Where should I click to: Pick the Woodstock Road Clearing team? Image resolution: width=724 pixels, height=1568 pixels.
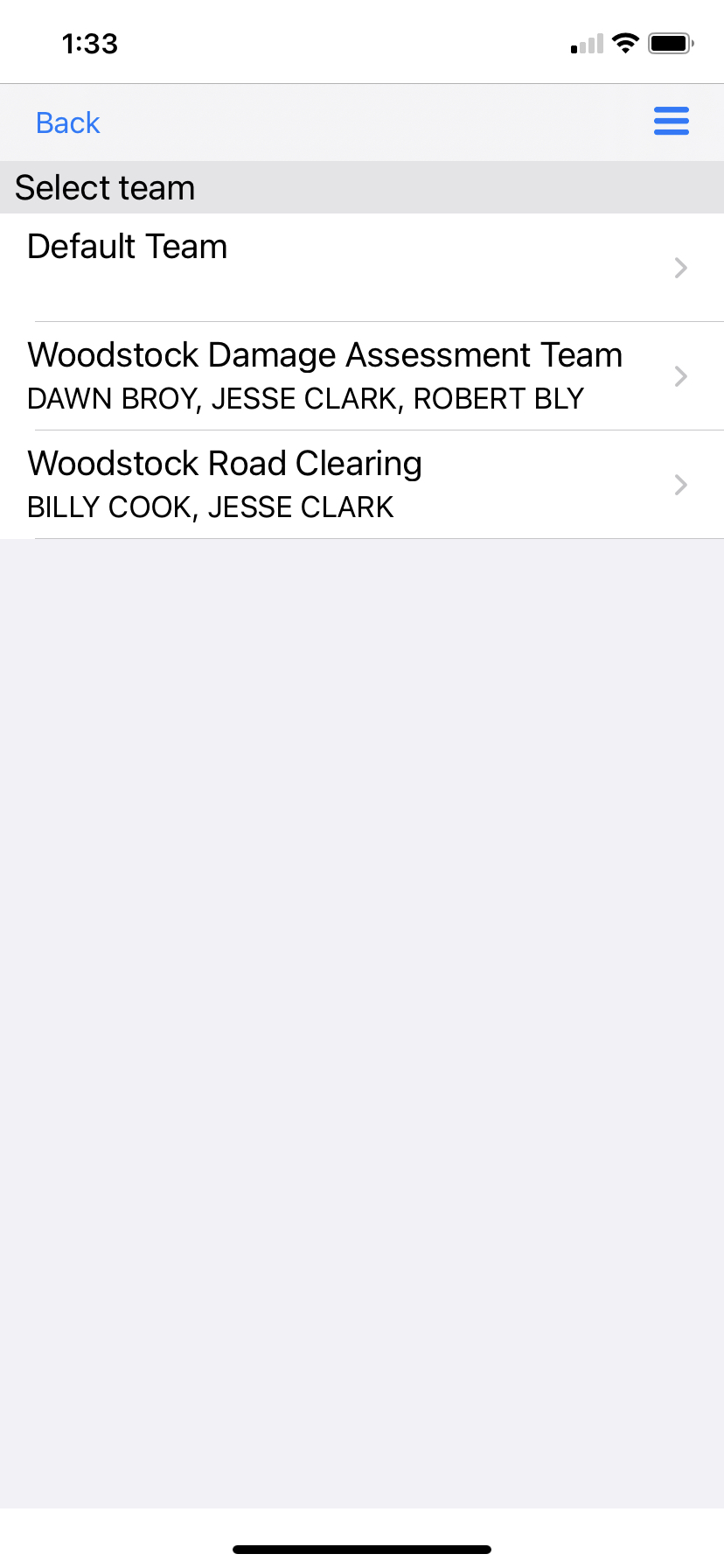350,484
